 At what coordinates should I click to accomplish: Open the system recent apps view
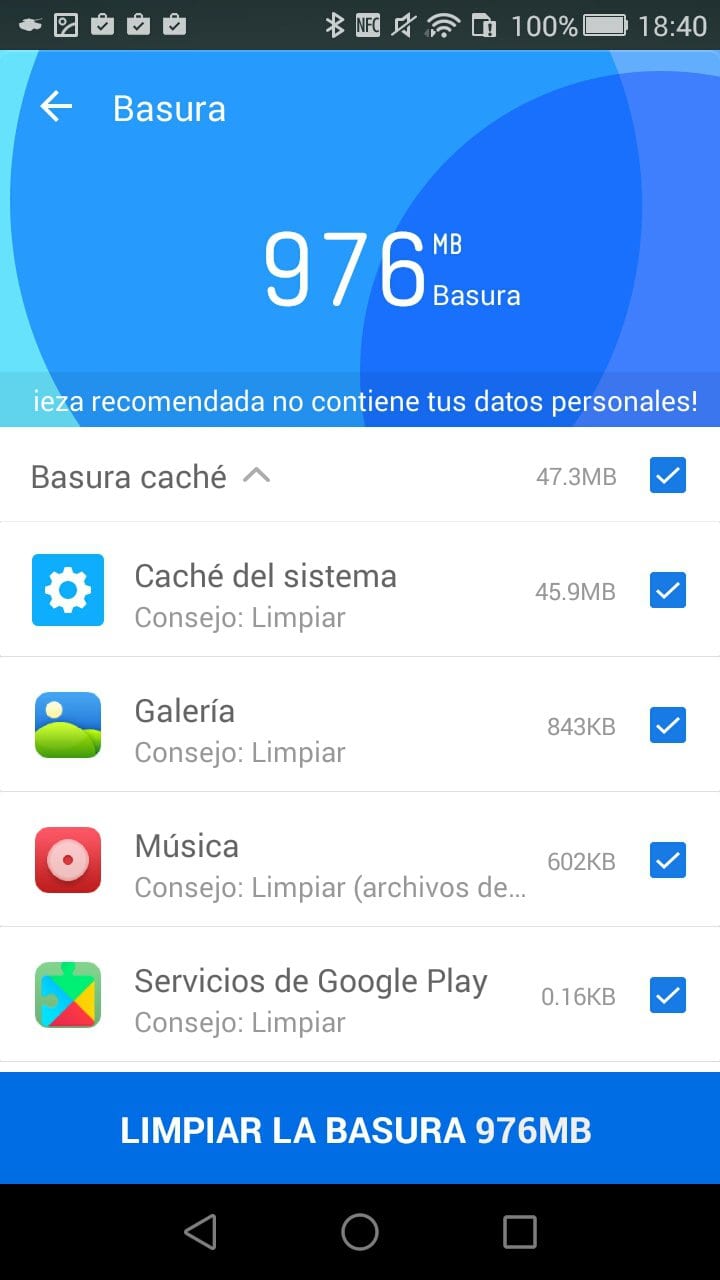click(x=520, y=1232)
